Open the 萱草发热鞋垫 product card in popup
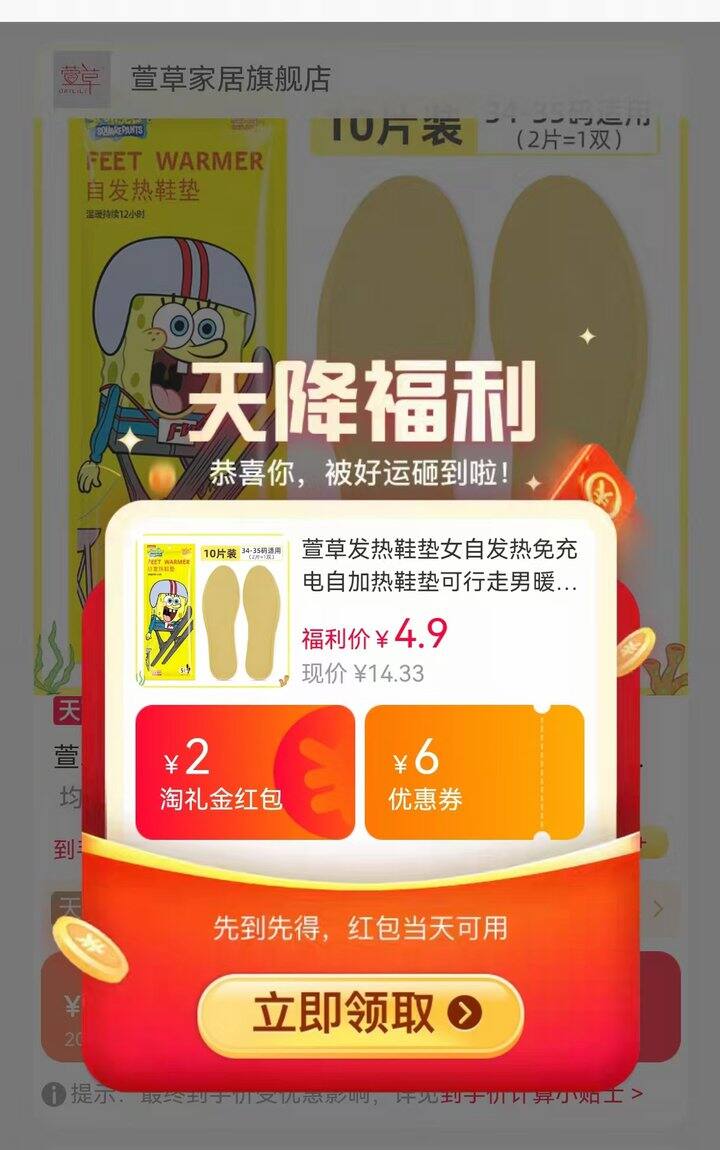 pos(360,610)
